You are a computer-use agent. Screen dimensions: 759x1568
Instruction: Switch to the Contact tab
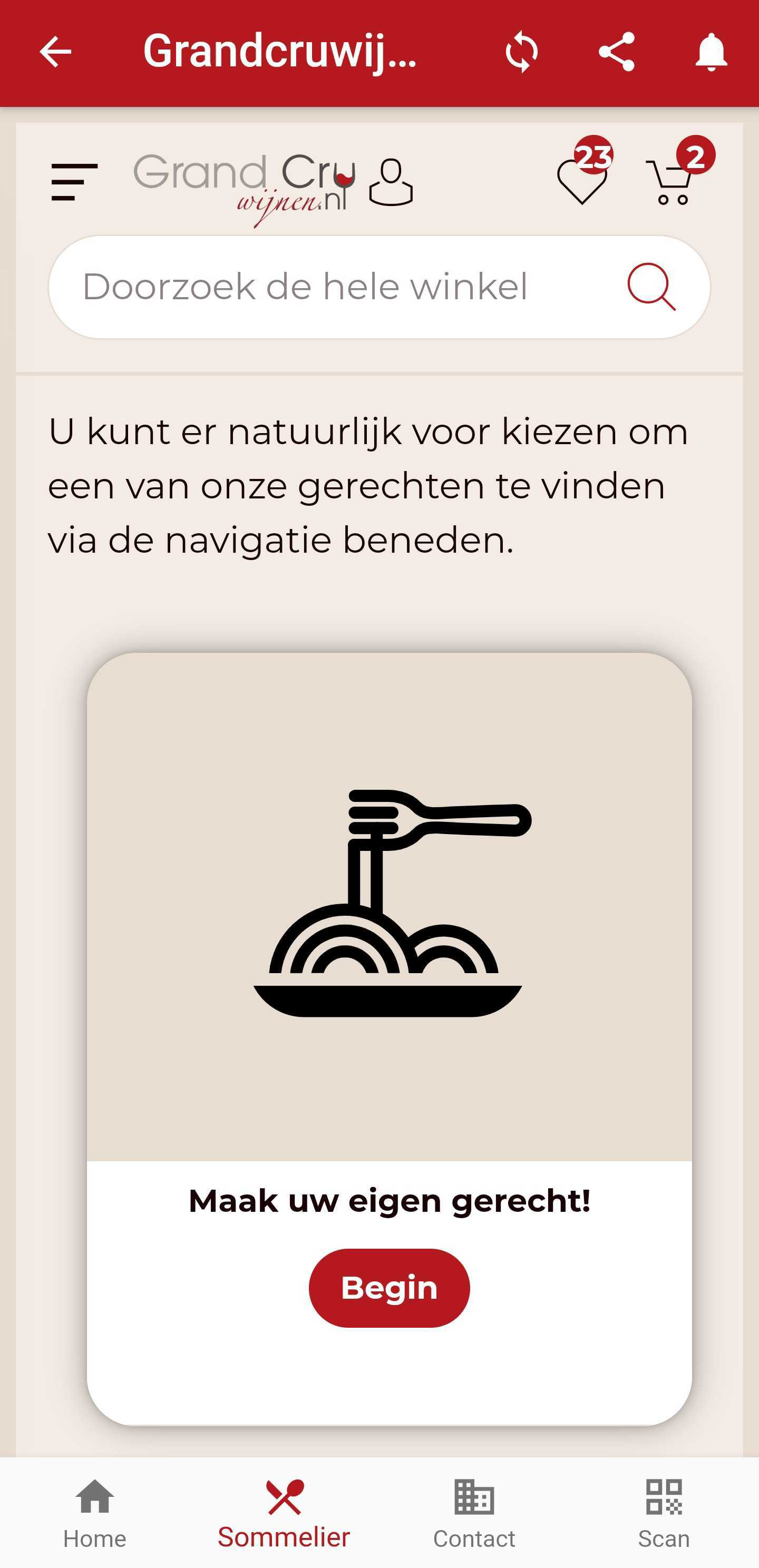pyautogui.click(x=474, y=1513)
